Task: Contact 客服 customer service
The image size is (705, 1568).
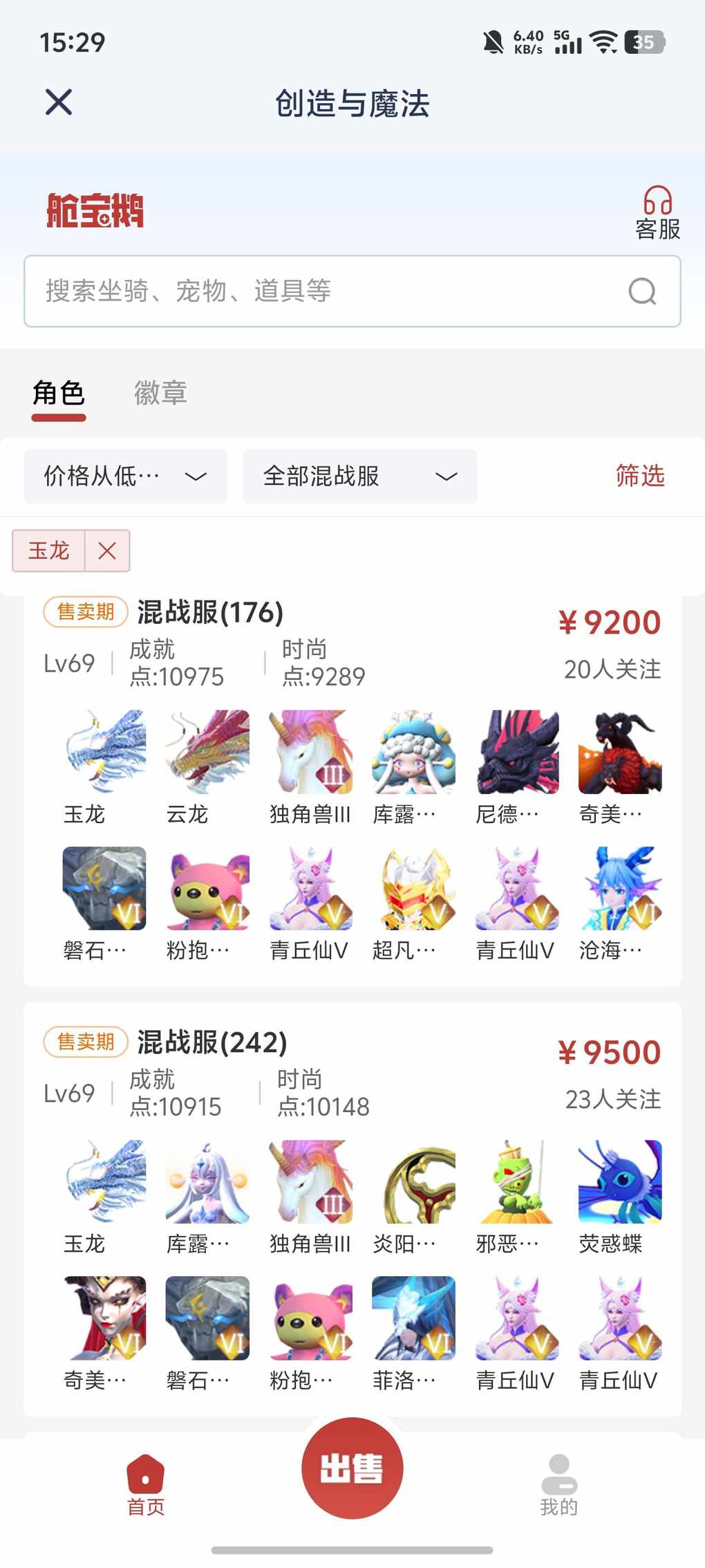Action: tap(657, 212)
